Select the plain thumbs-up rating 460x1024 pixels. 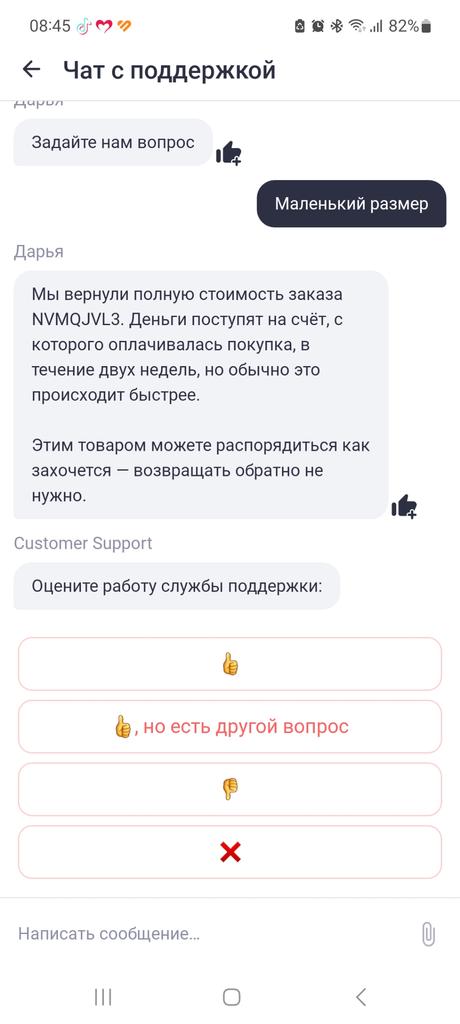[x=230, y=664]
